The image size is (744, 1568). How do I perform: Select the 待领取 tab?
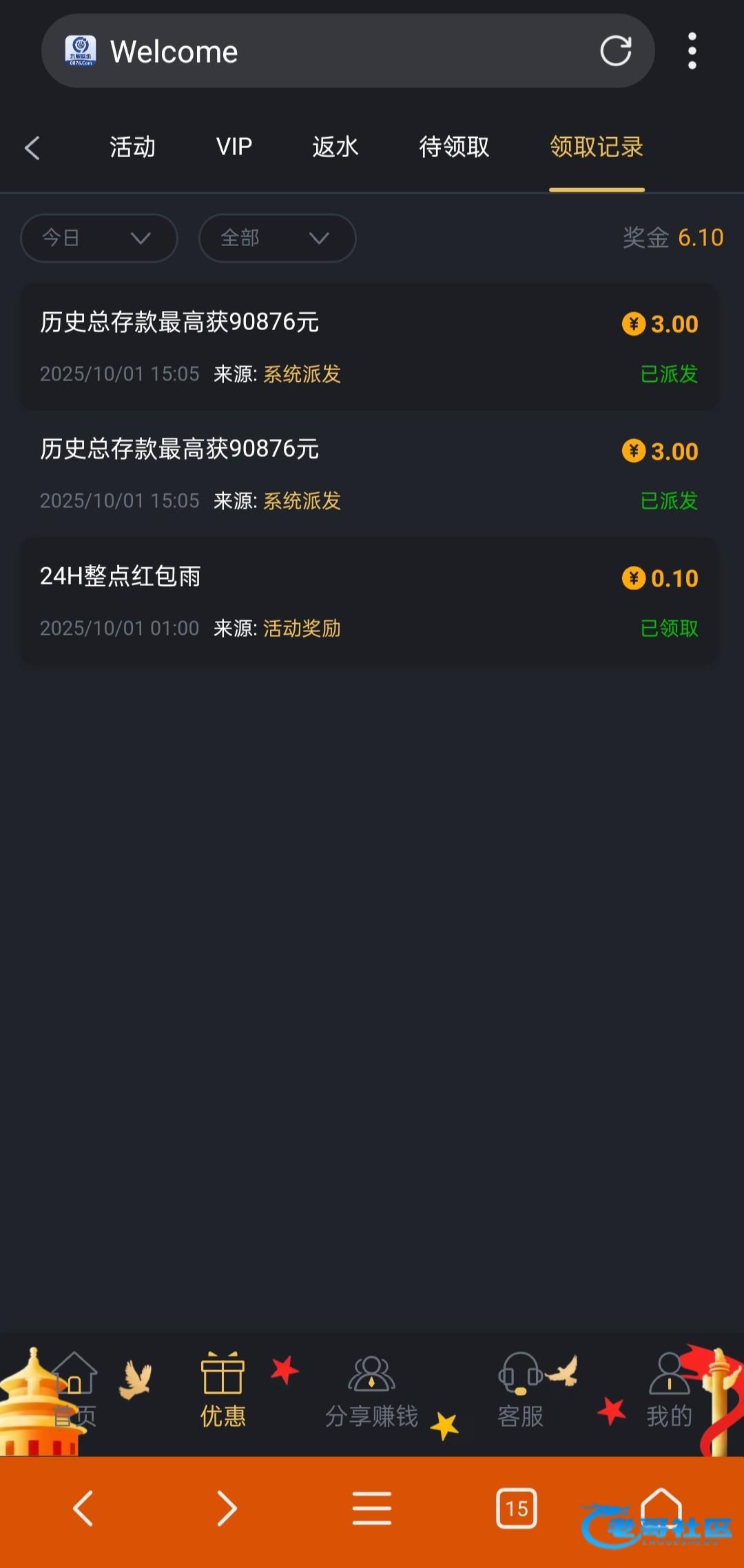(x=454, y=147)
